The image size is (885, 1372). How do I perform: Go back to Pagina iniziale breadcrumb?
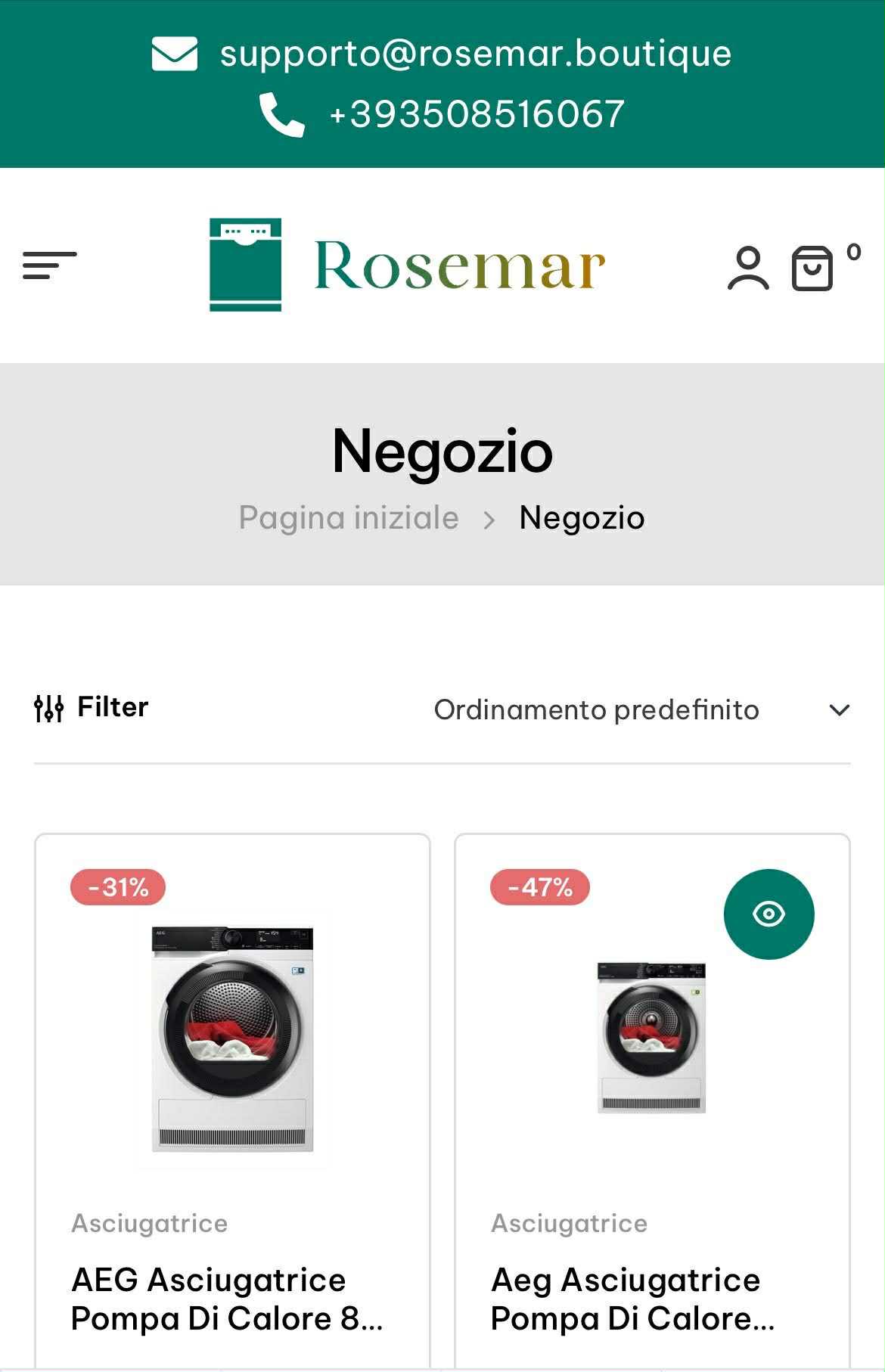point(349,518)
